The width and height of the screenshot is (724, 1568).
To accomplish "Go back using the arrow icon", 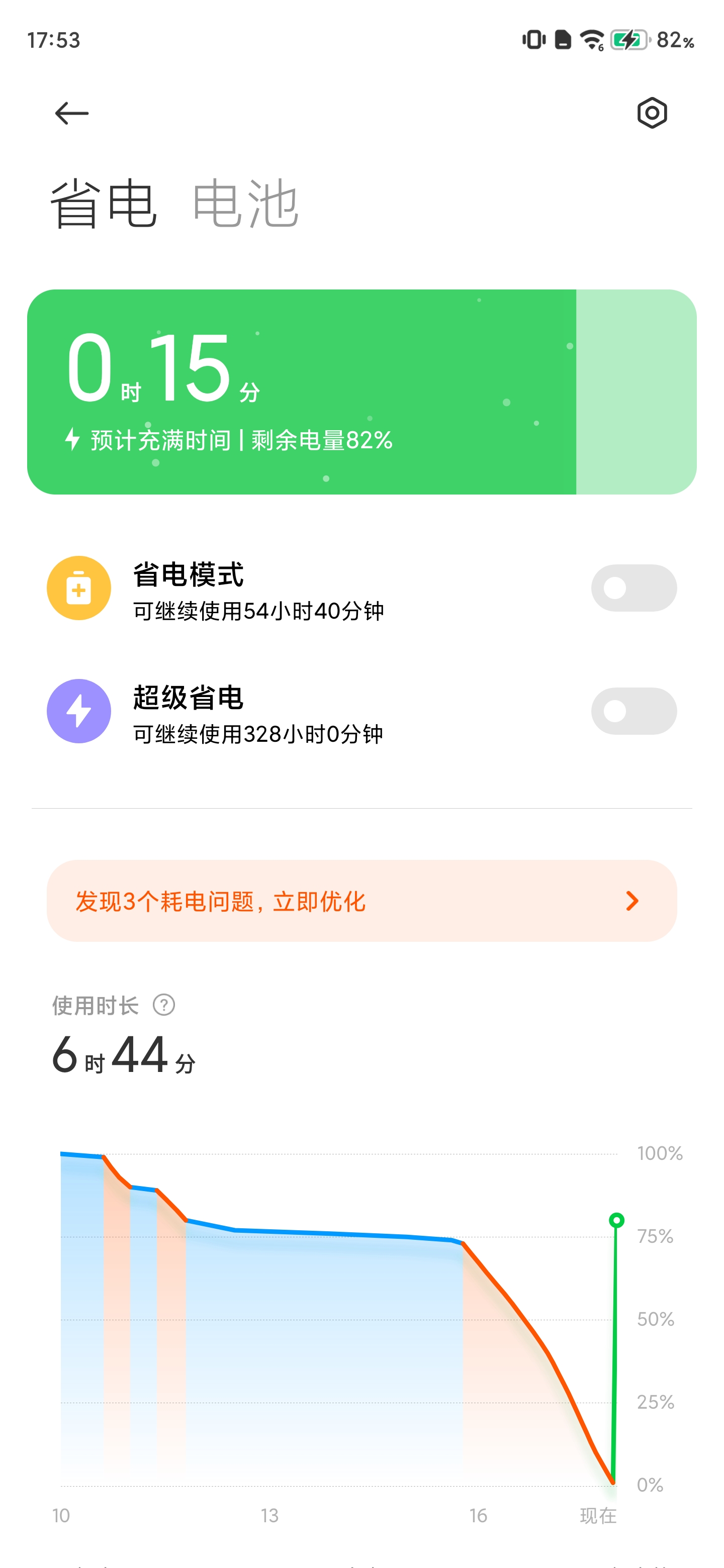I will 72,113.
